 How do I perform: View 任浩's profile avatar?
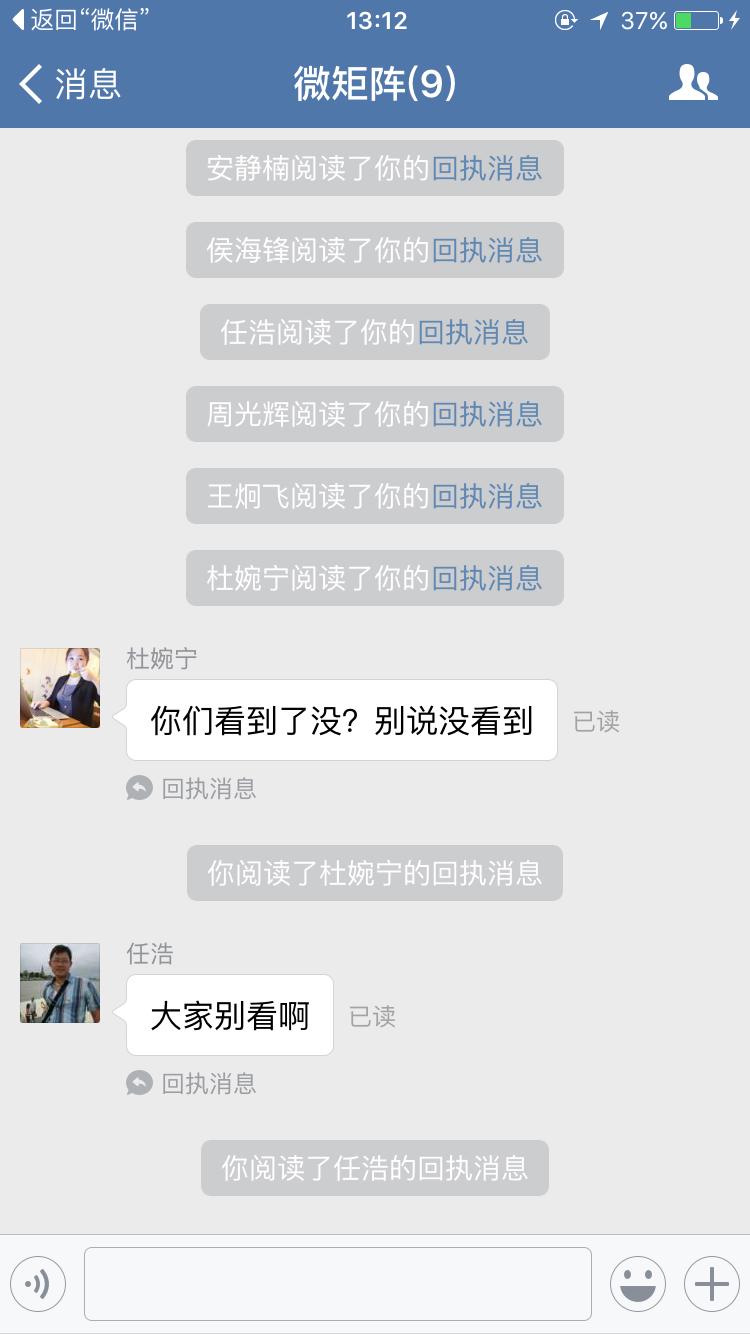point(60,983)
